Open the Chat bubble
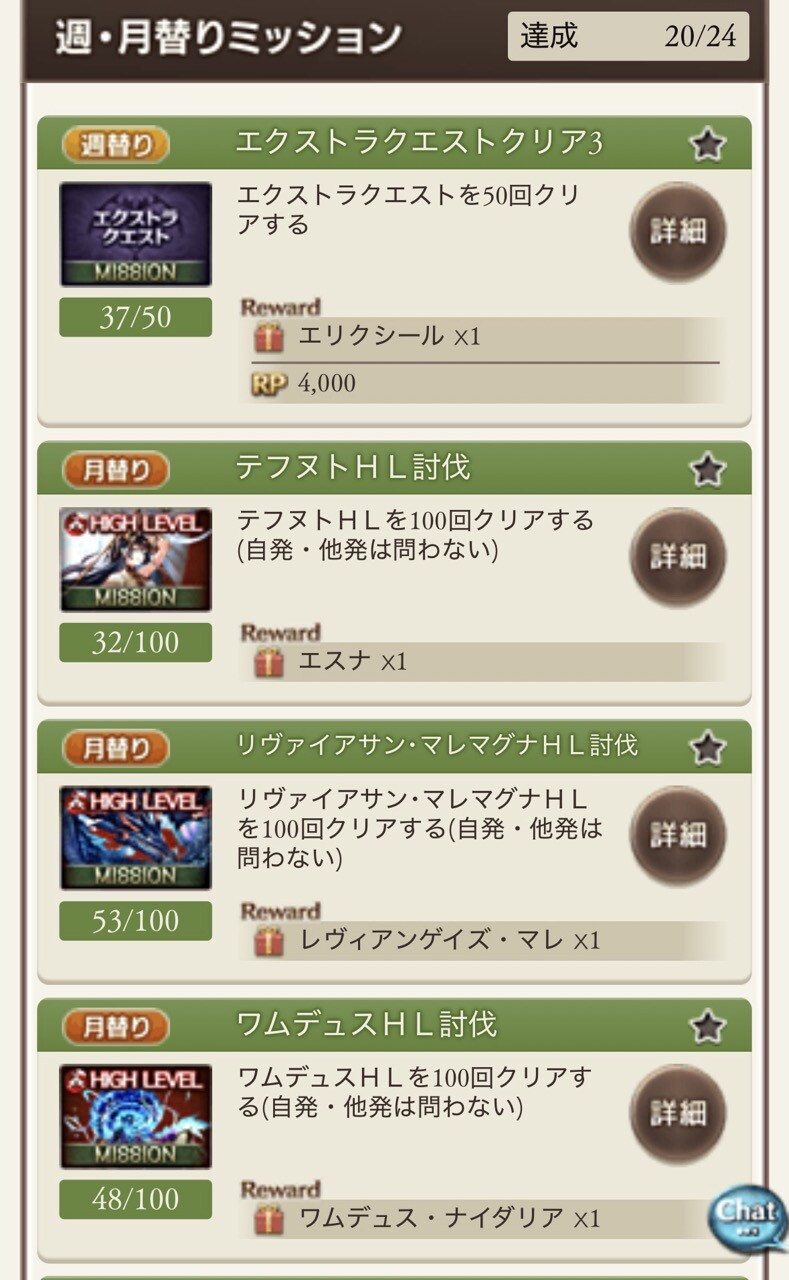Image resolution: width=789 pixels, height=1280 pixels. click(x=748, y=1214)
